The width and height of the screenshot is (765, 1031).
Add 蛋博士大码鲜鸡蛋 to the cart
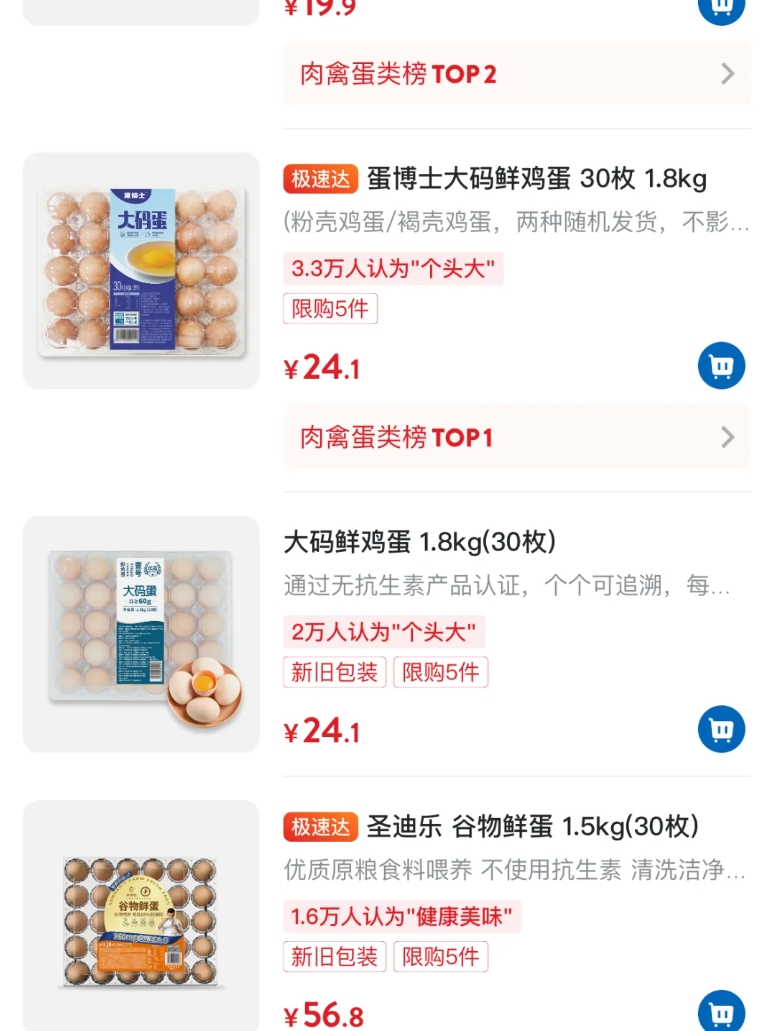click(721, 366)
